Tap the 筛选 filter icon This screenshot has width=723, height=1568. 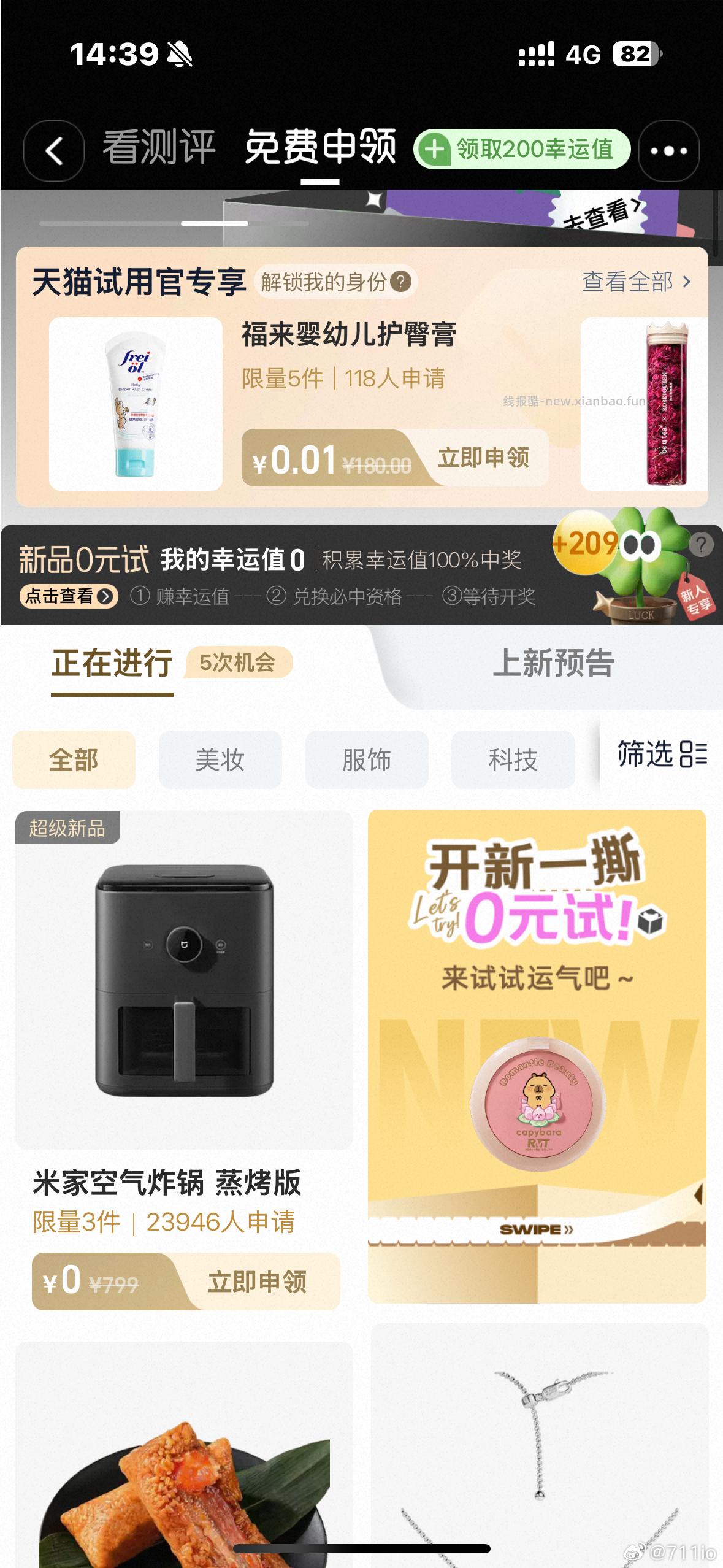[x=661, y=759]
